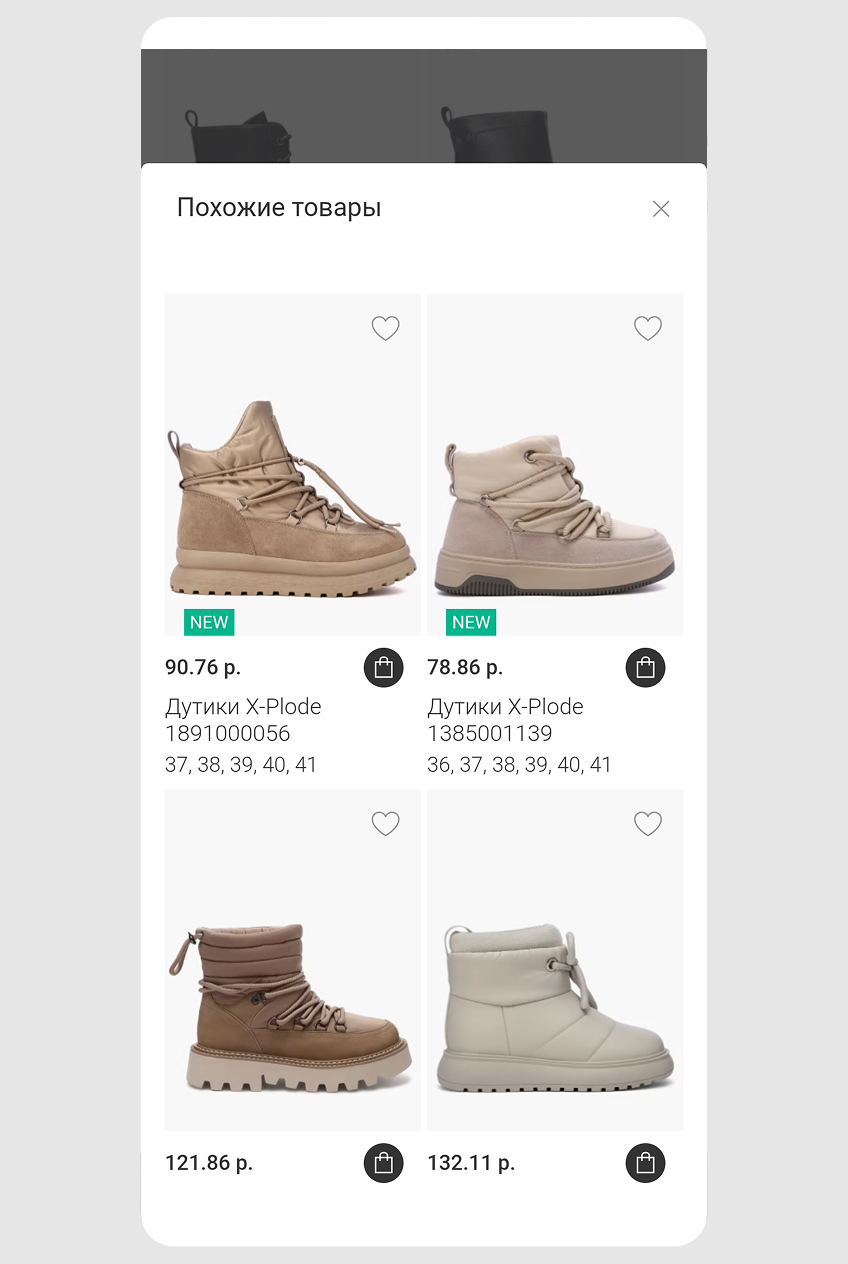
Task: Add the 78.86 р. boots to cart
Action: click(645, 668)
